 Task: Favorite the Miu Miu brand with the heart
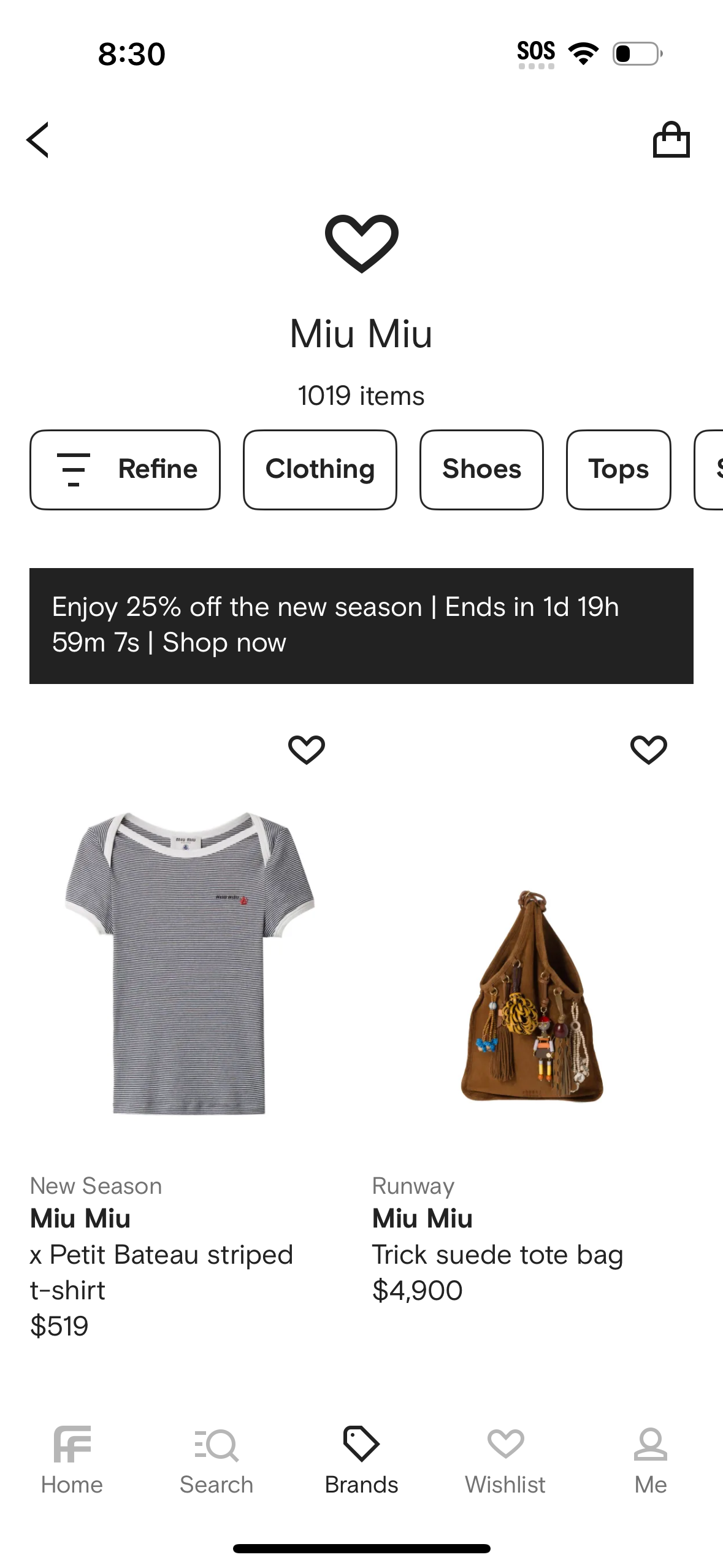[x=361, y=244]
